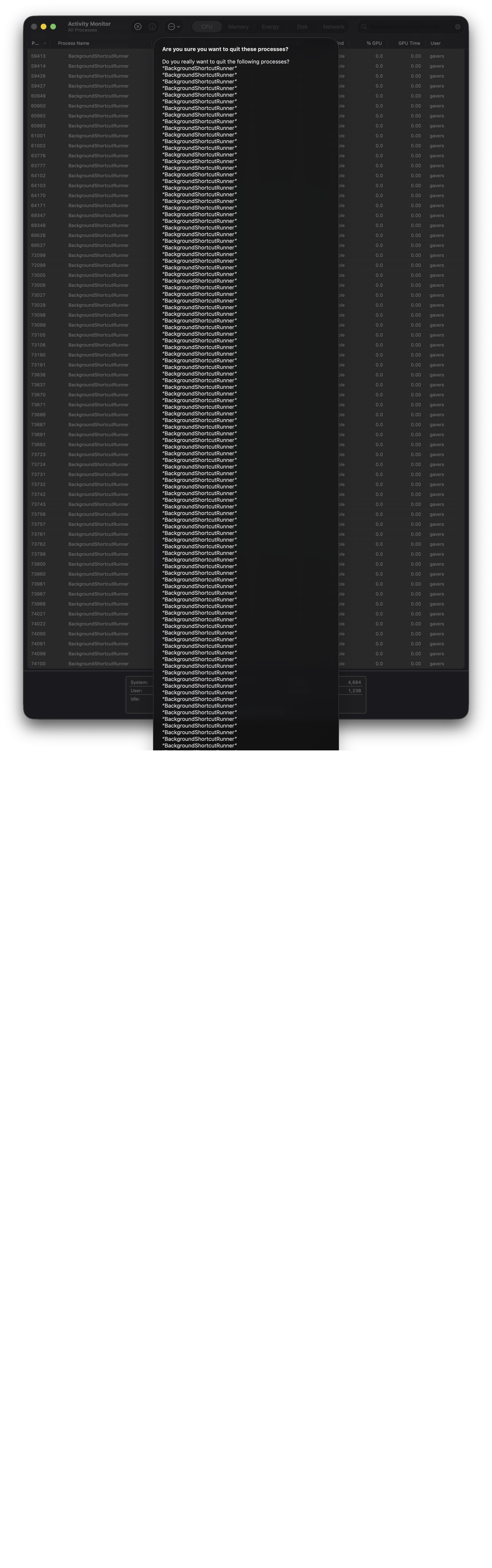Switch to the Disk tab
Screen dimensions: 492x1568
point(302,27)
